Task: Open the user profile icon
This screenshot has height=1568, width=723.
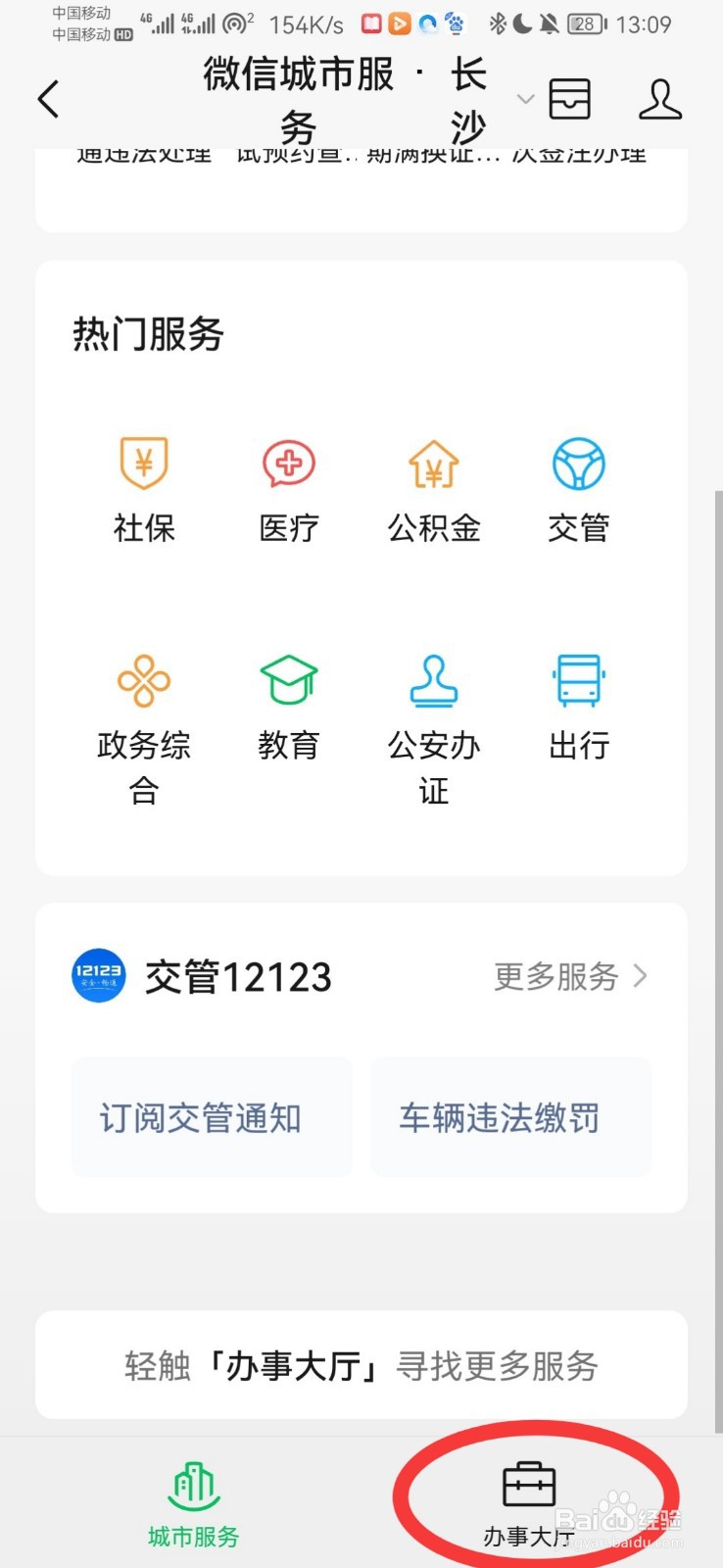Action: click(660, 99)
